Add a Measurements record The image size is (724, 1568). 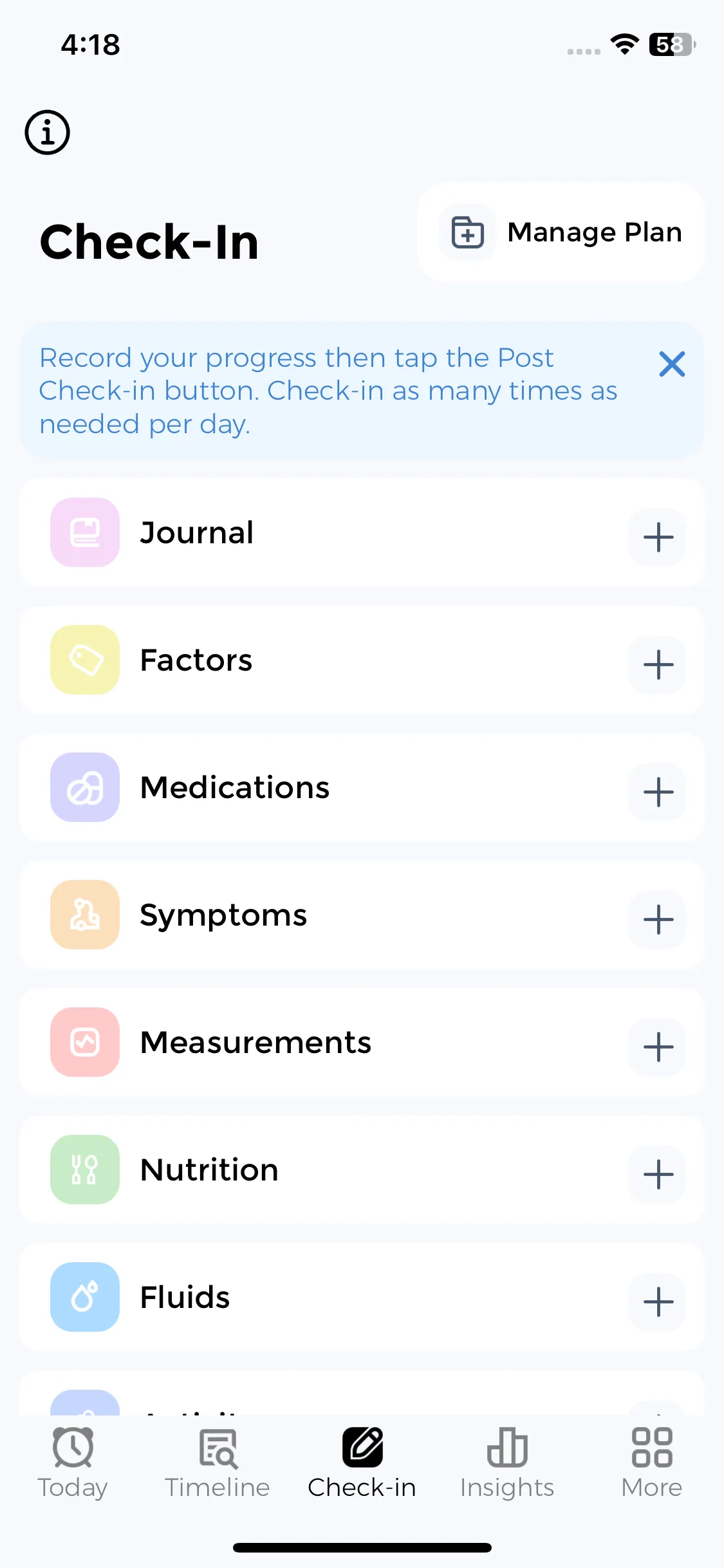658,1047
